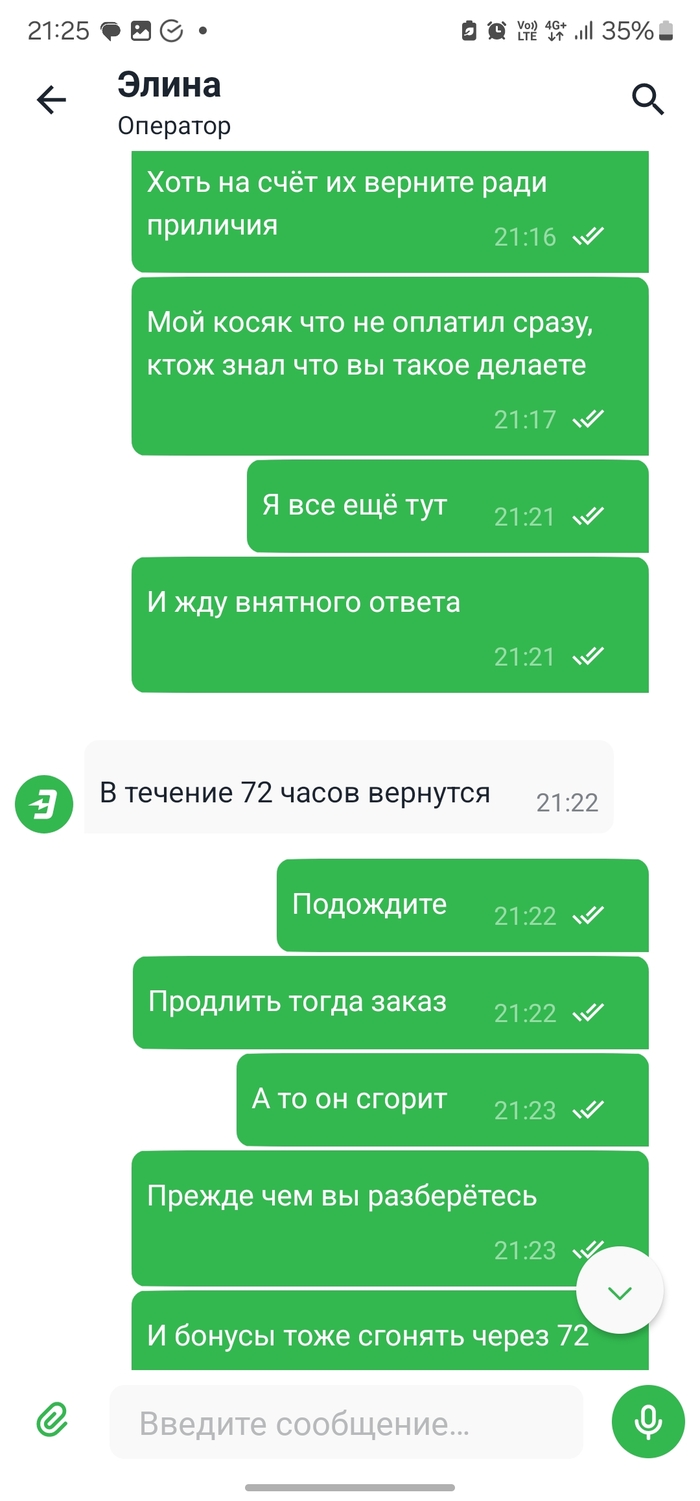Go back from Элина chat

coord(51,99)
